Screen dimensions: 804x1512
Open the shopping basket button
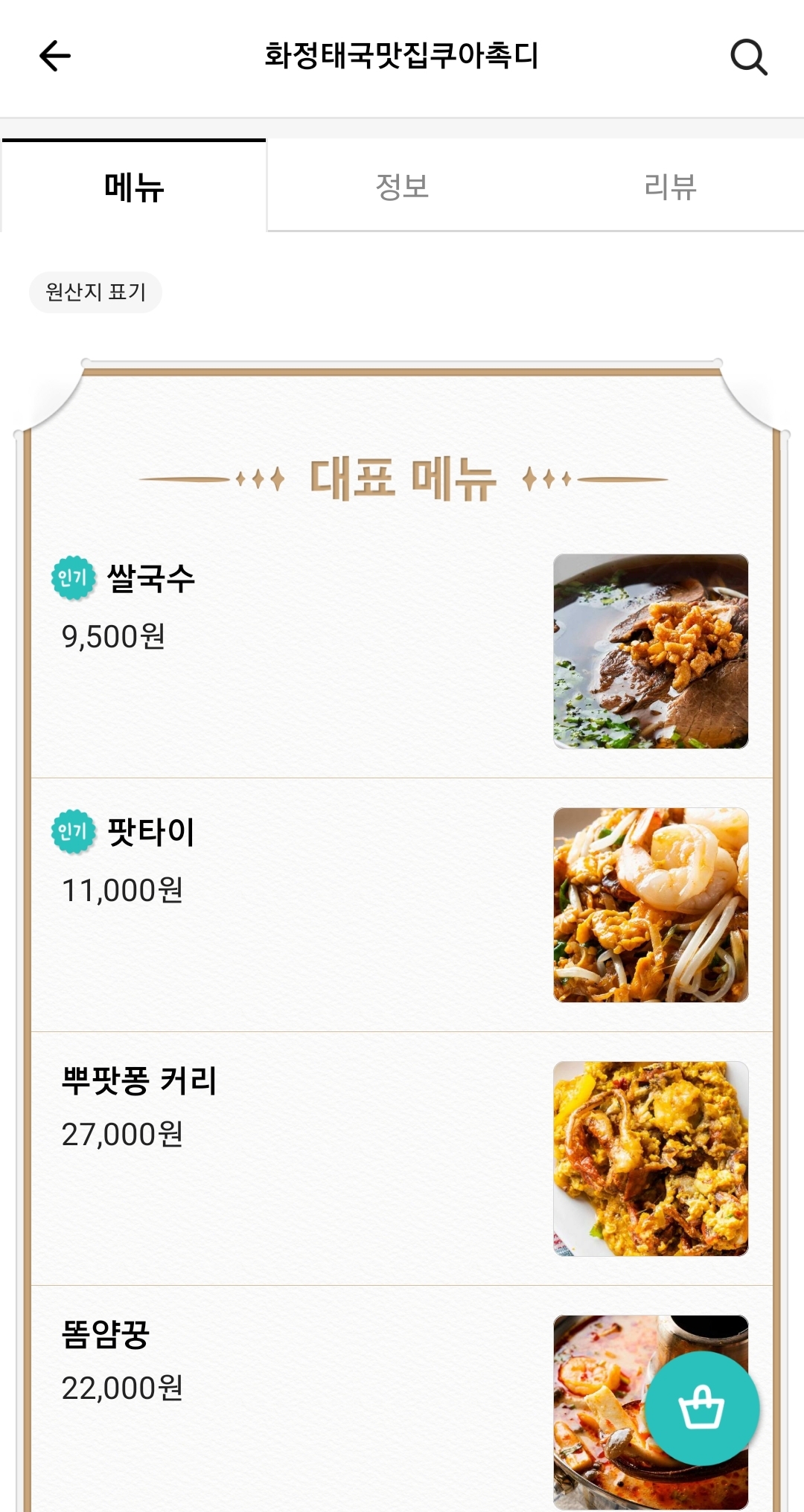coord(701,1408)
